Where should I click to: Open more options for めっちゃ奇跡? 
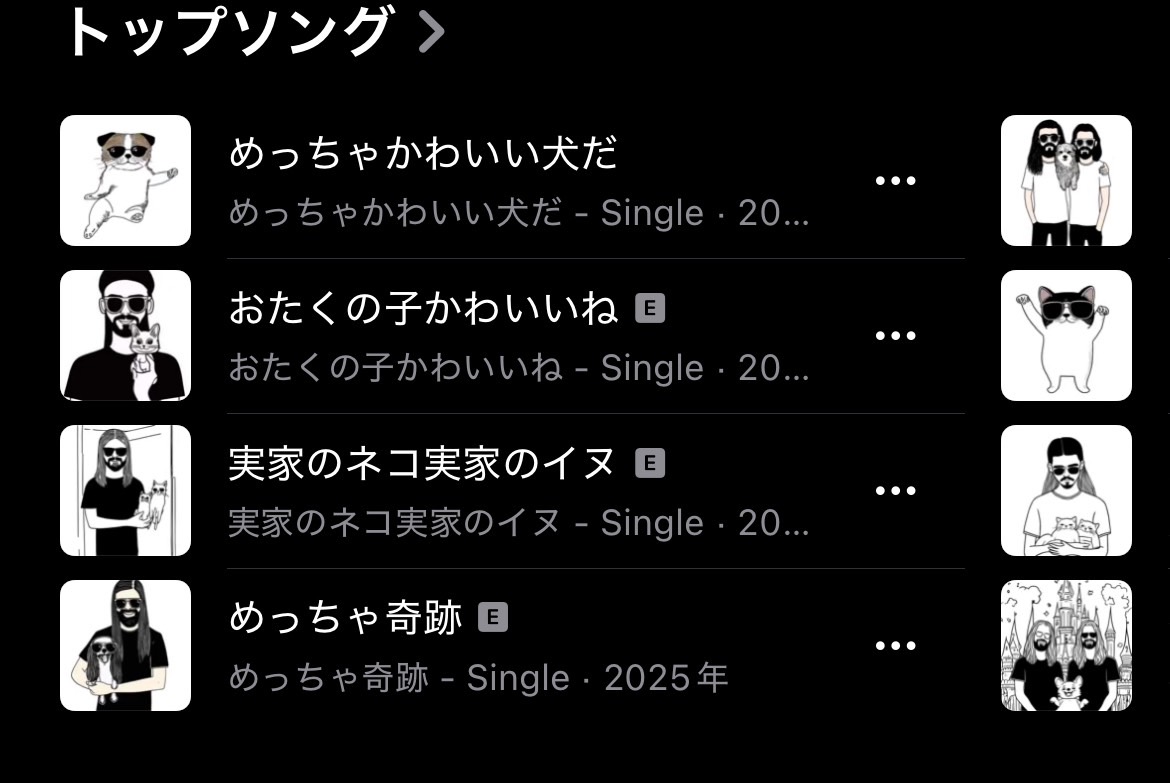[895, 646]
